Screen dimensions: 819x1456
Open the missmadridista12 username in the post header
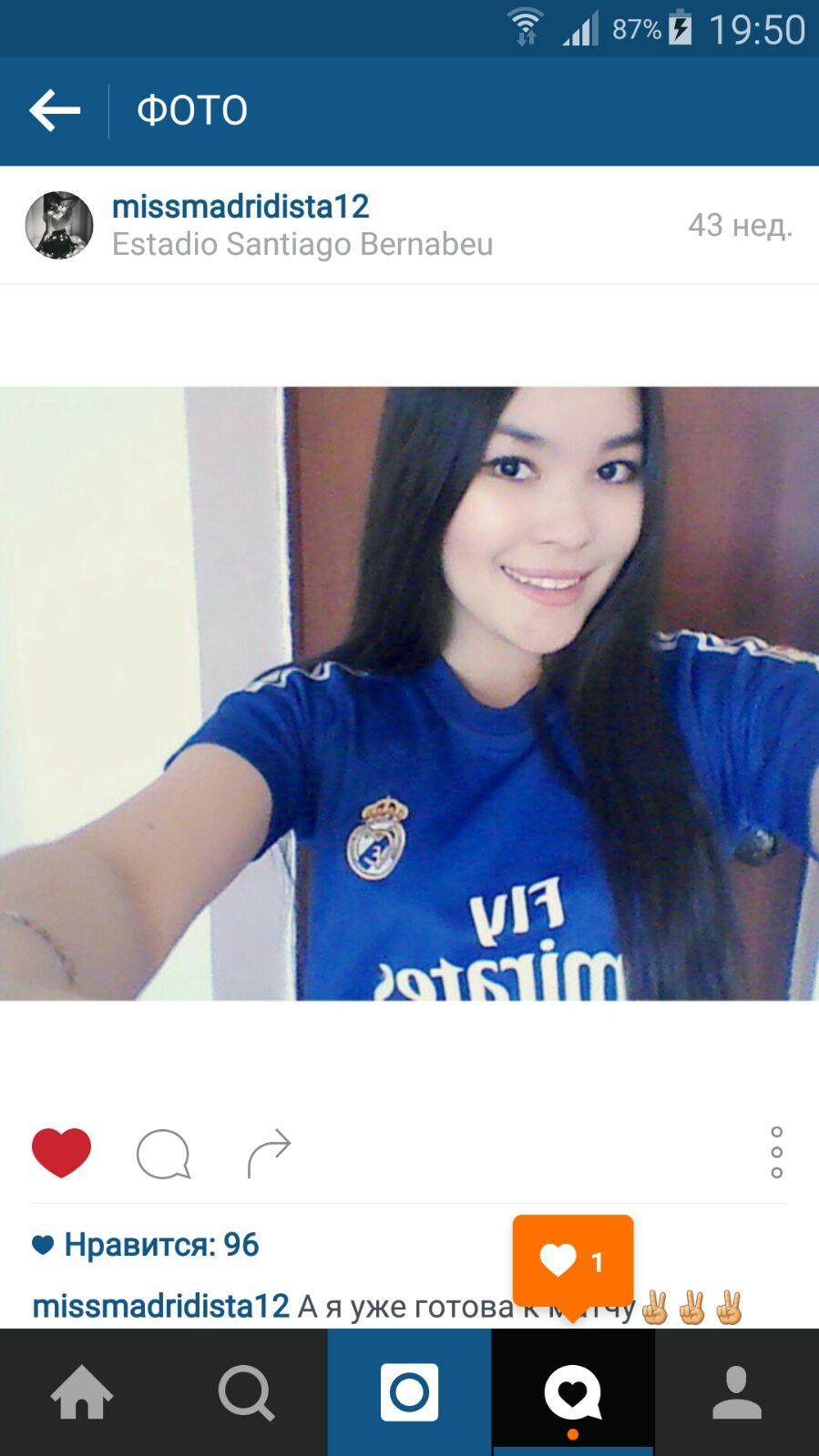(x=241, y=207)
